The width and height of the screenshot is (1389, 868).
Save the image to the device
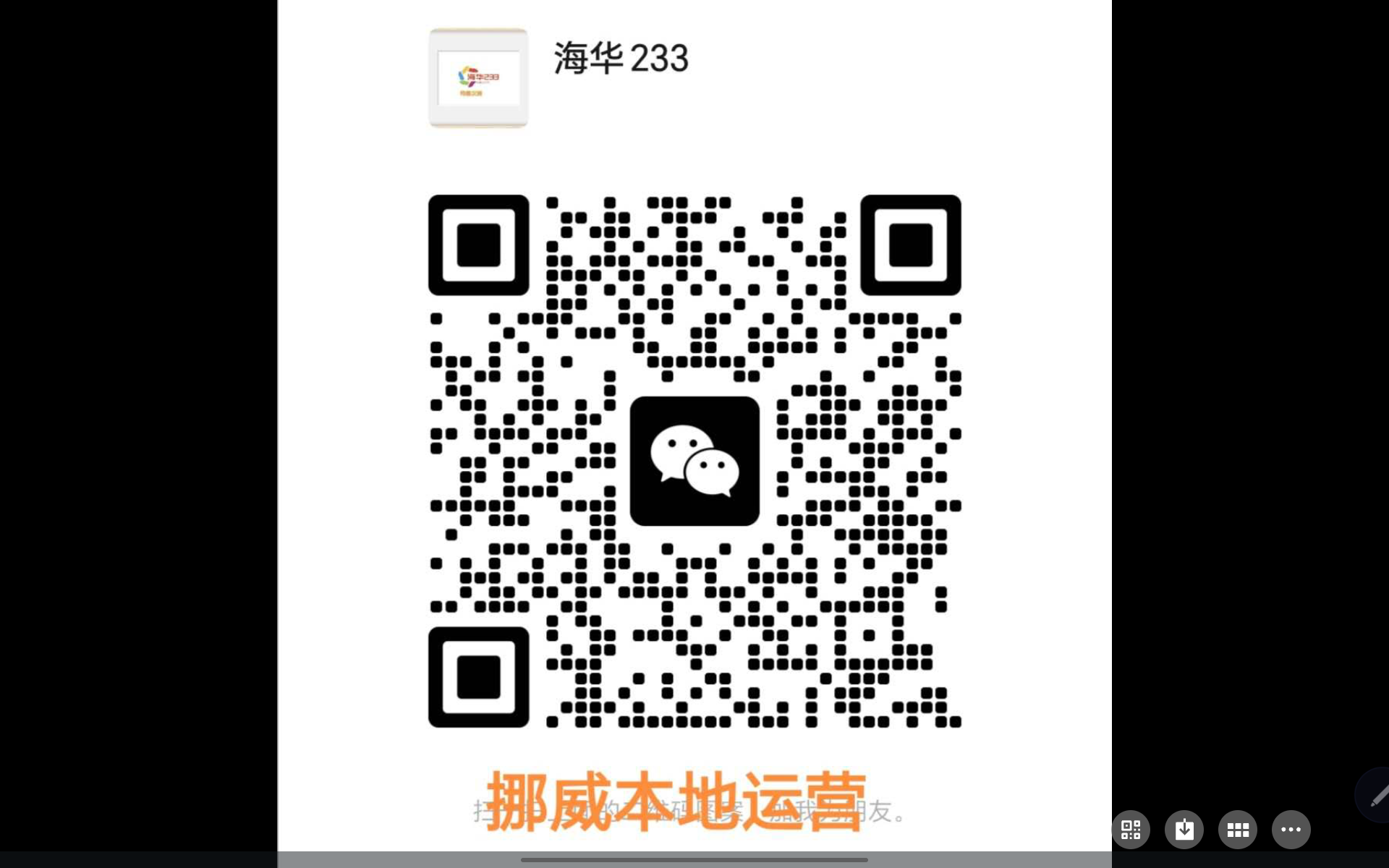coord(1184,830)
